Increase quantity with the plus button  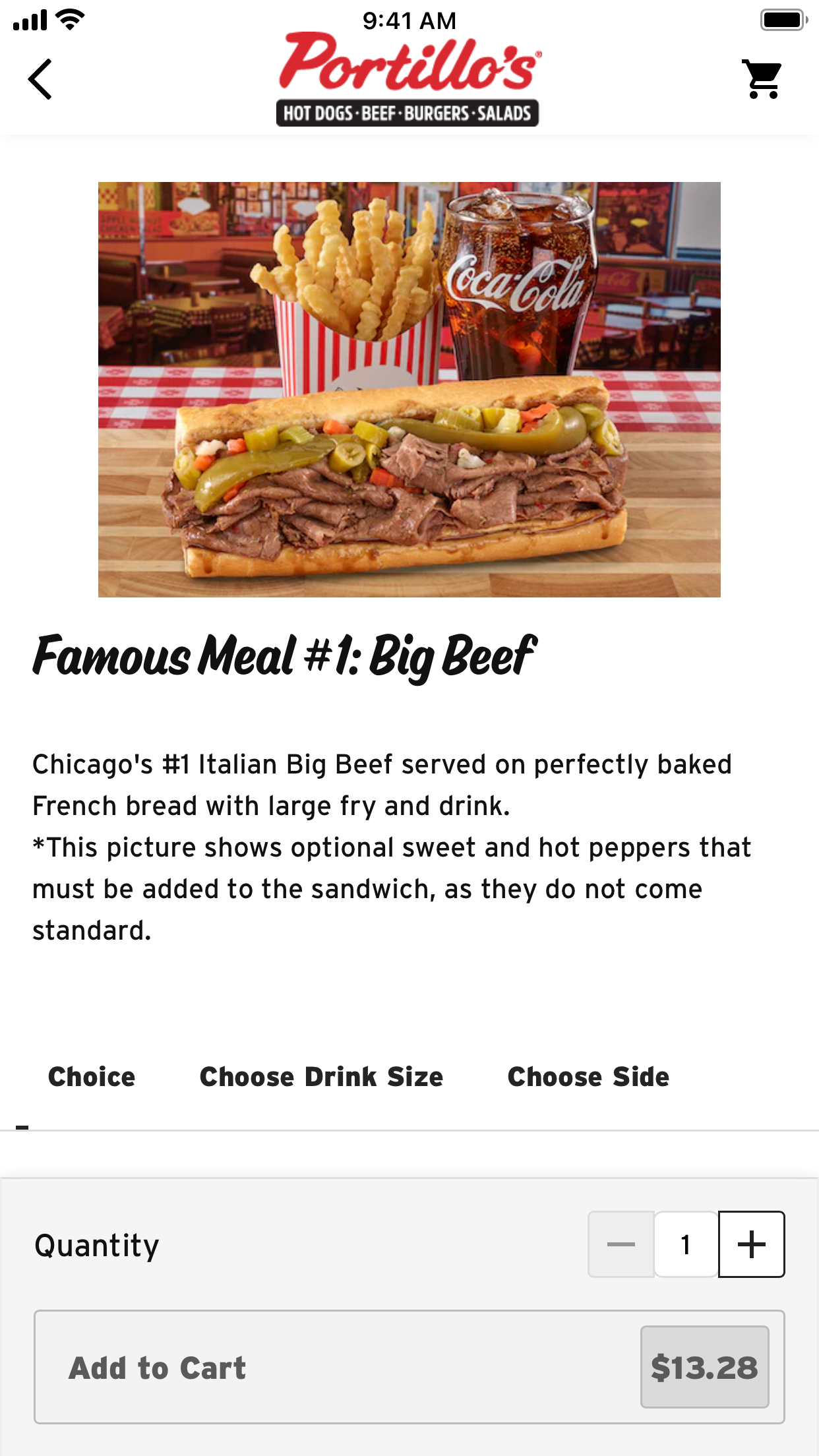pos(751,1244)
